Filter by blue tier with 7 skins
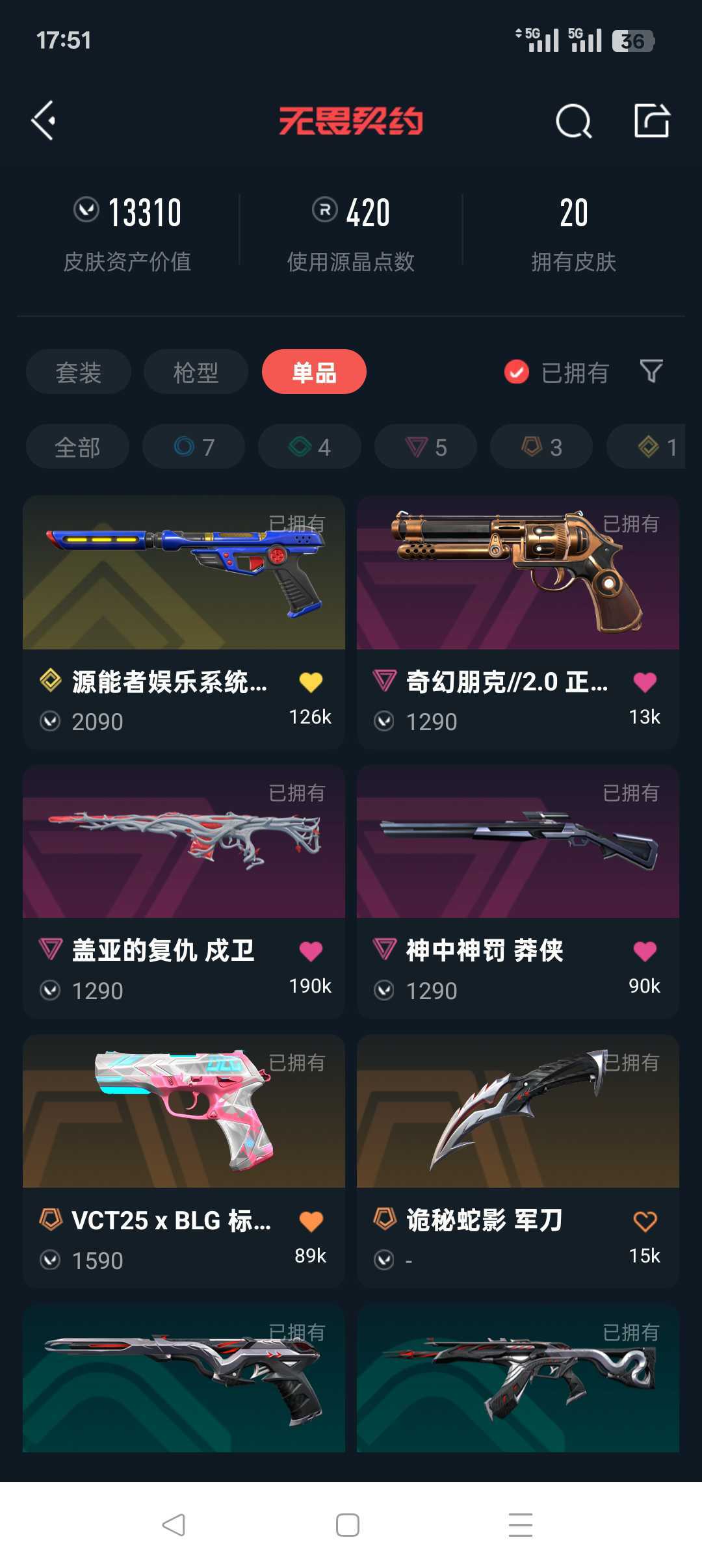 194,447
